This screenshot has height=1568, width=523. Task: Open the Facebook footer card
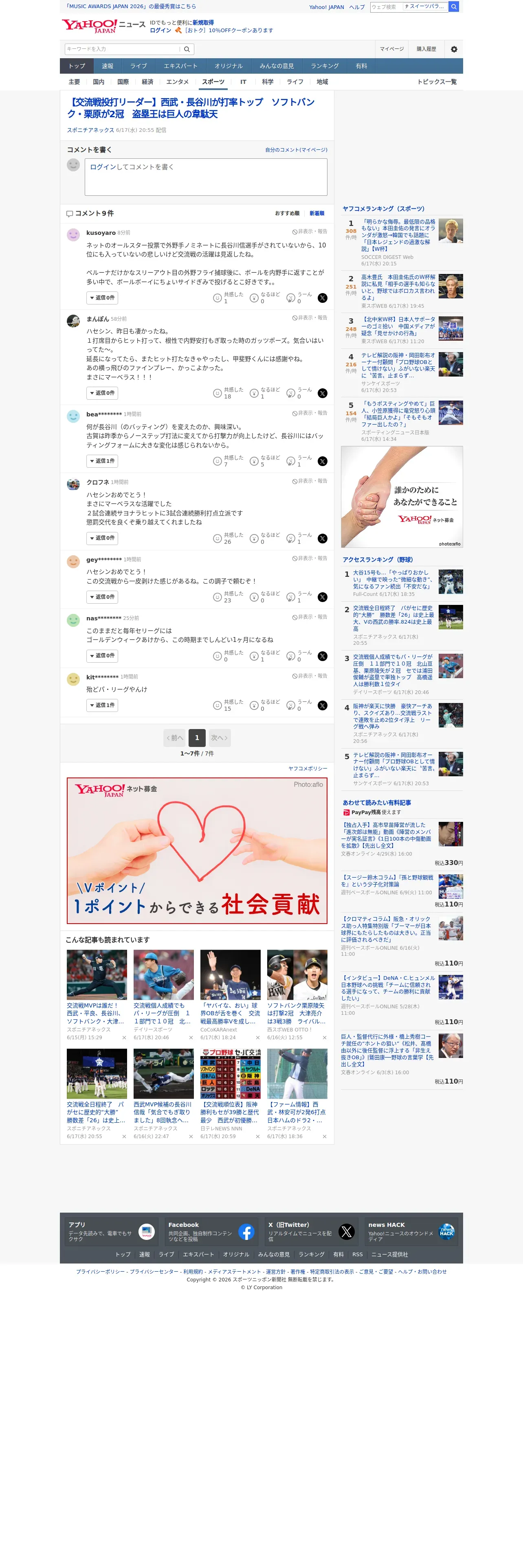coord(211,1232)
